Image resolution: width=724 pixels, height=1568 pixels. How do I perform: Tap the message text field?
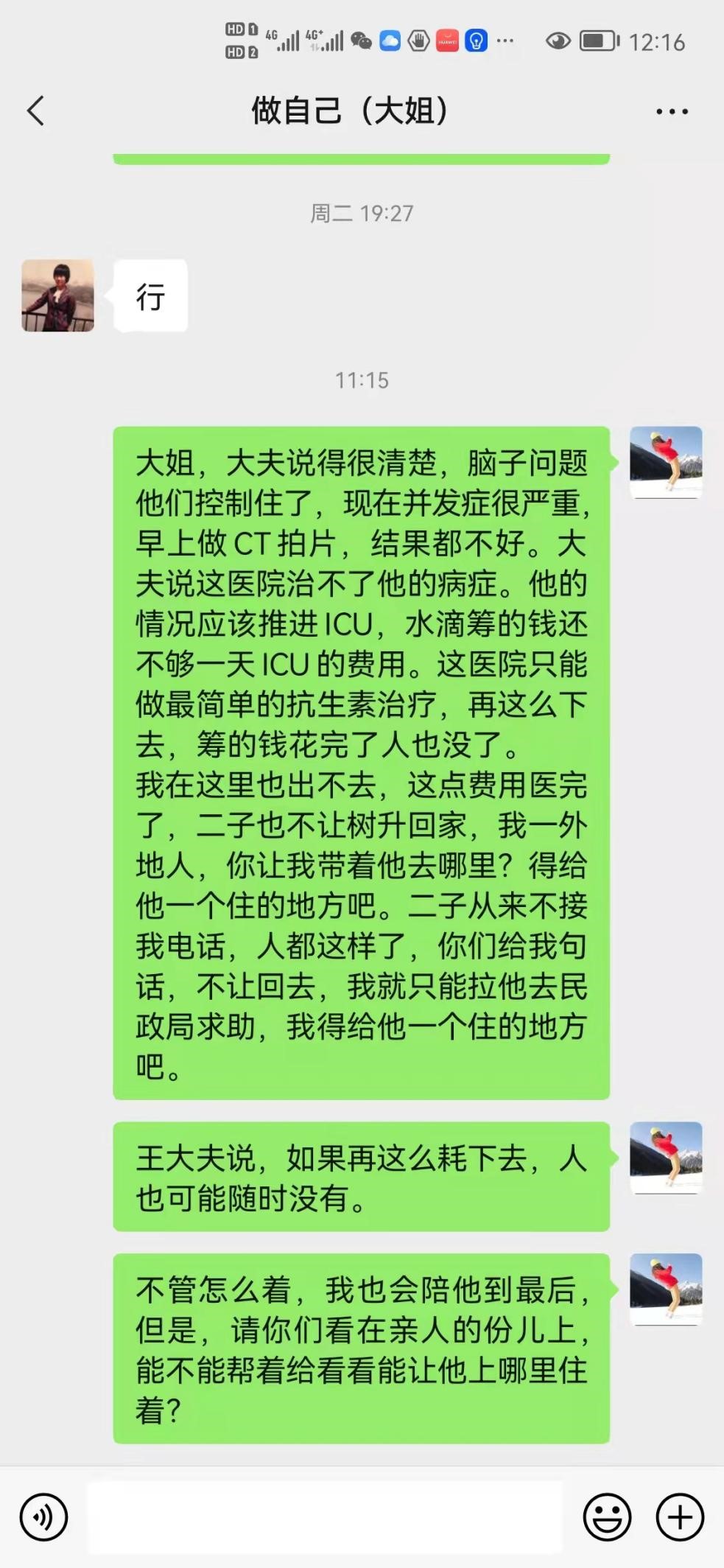[x=324, y=1517]
